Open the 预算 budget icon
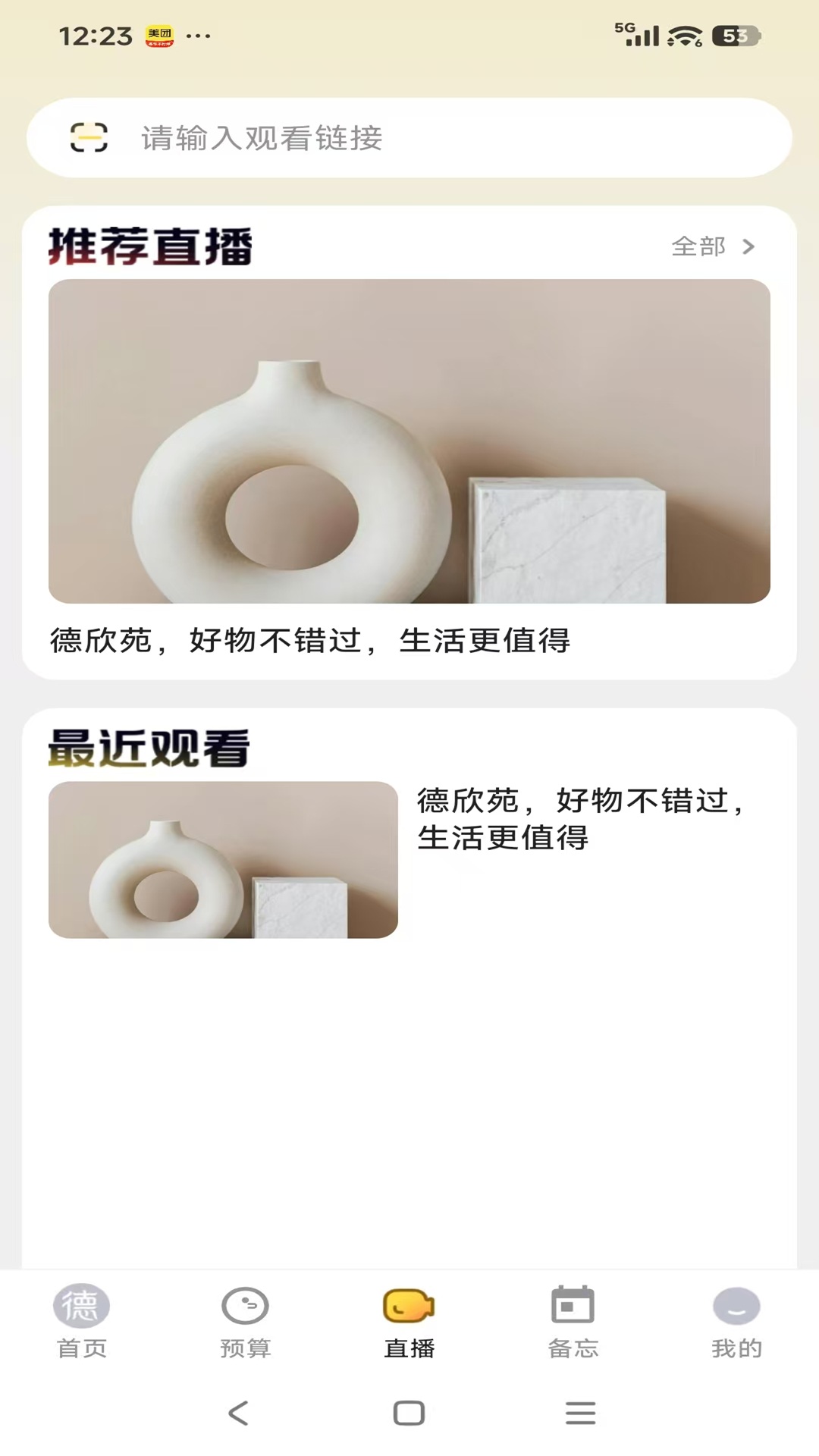 pyautogui.click(x=245, y=1307)
